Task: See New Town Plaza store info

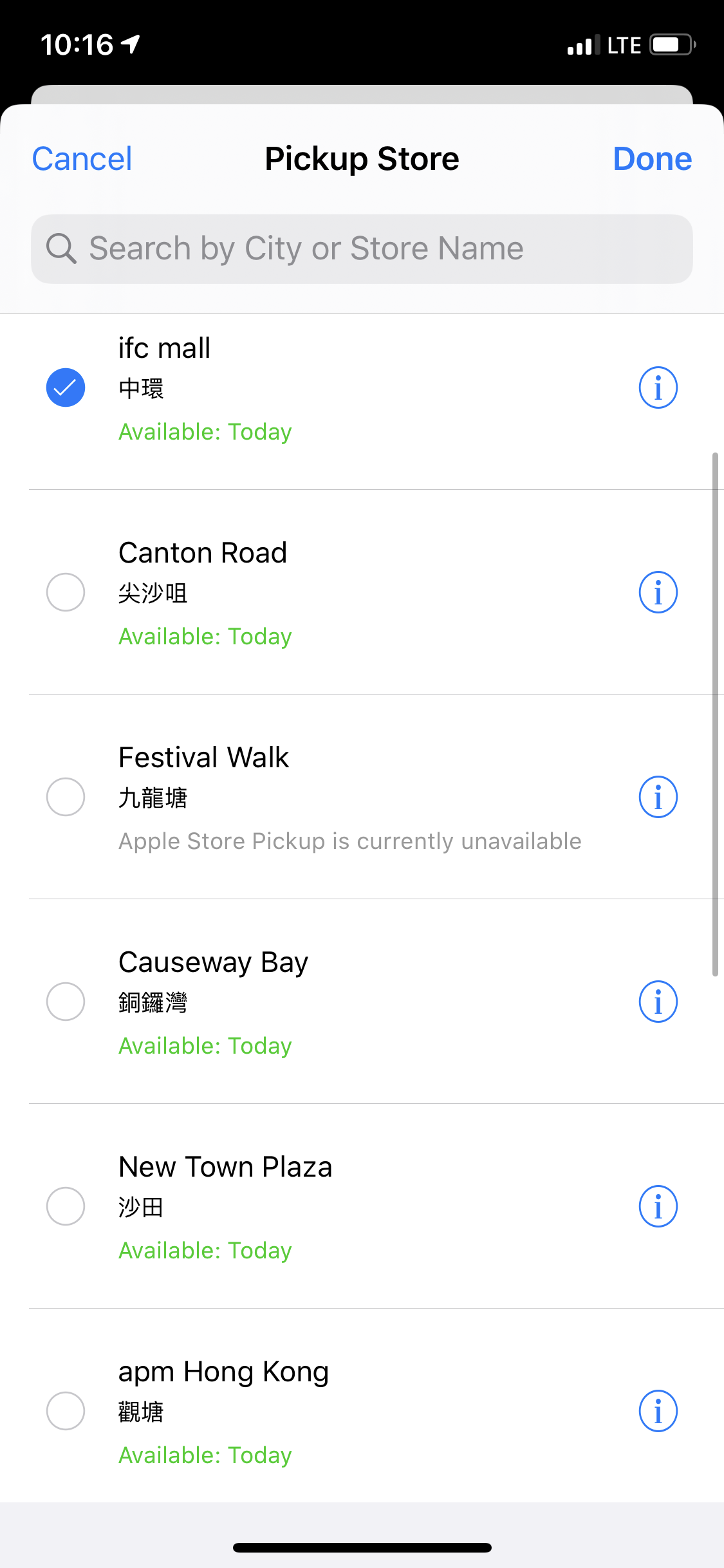Action: tap(658, 1206)
